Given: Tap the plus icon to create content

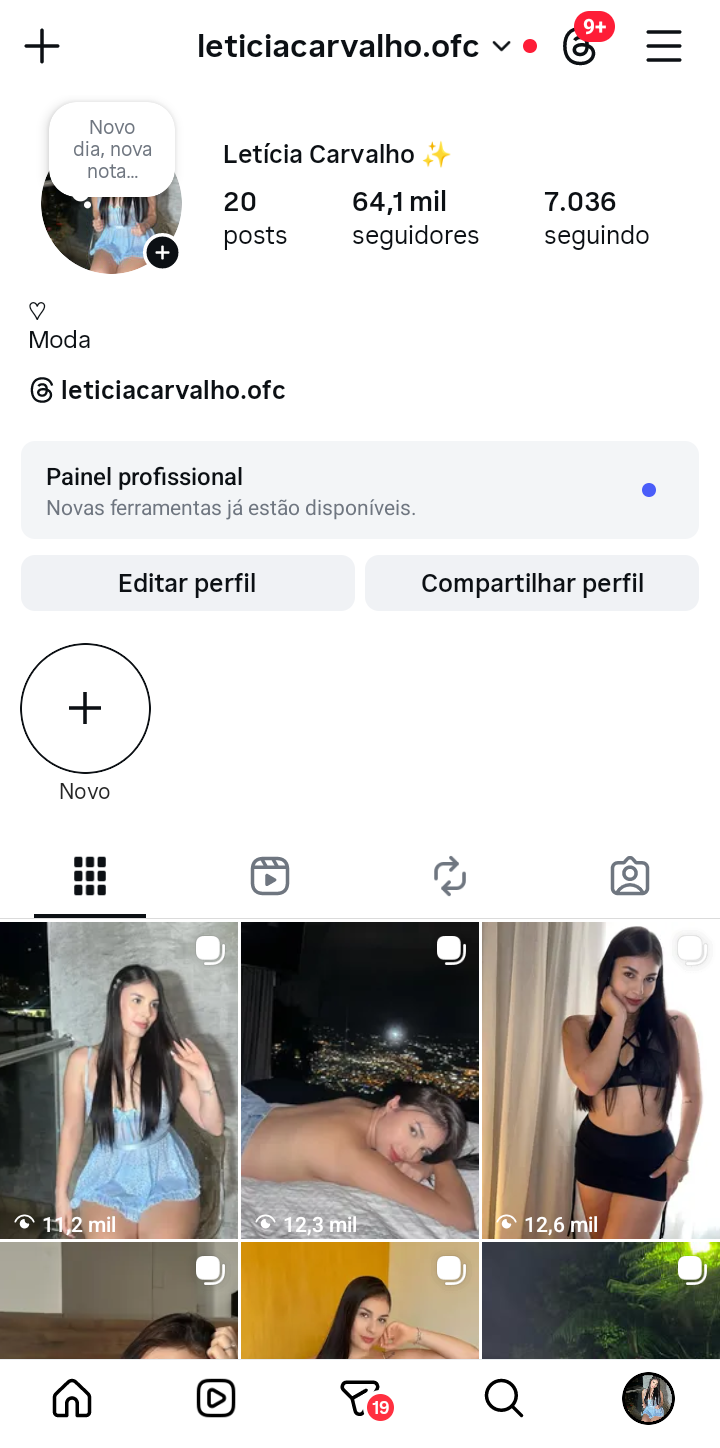Looking at the screenshot, I should coord(42,46).
